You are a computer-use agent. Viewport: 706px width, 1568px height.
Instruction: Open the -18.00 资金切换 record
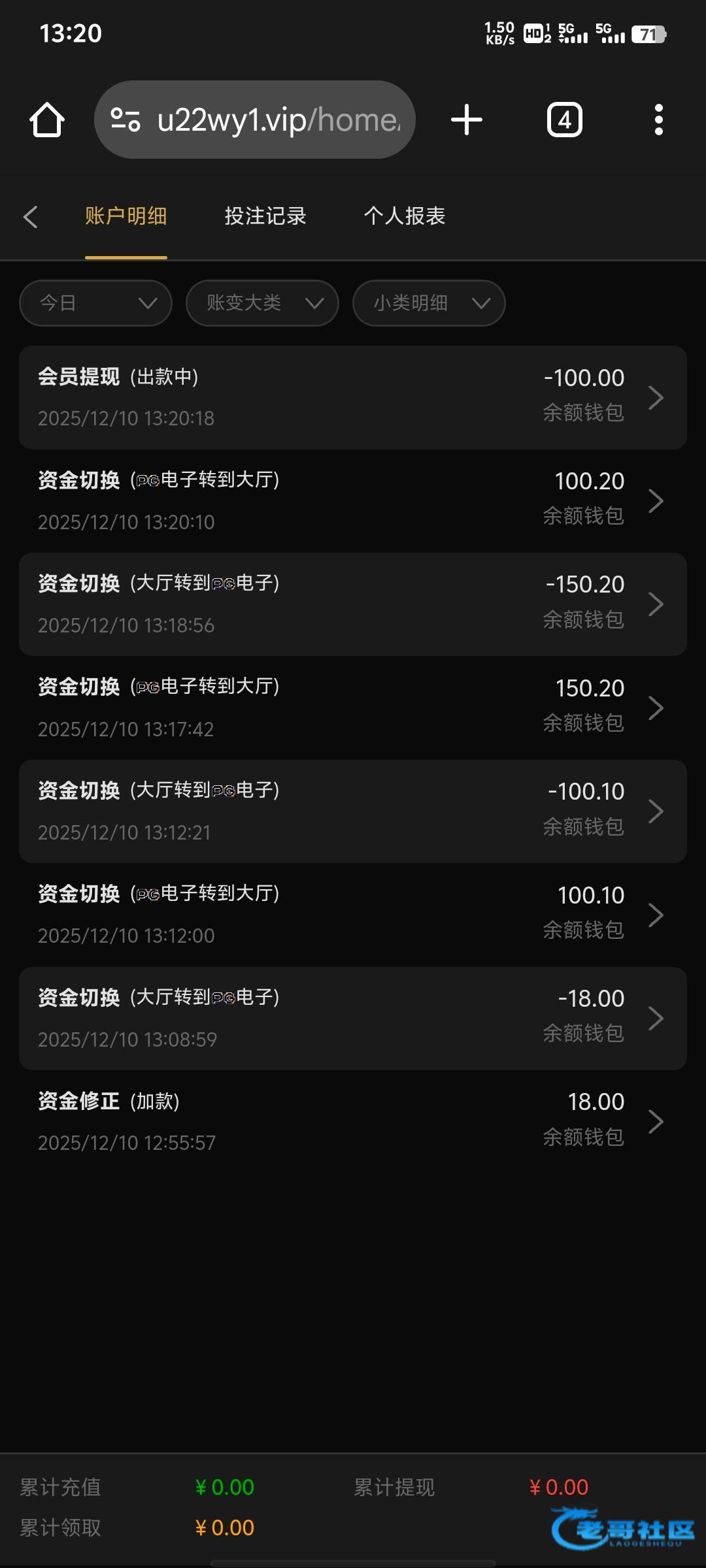pos(353,1018)
